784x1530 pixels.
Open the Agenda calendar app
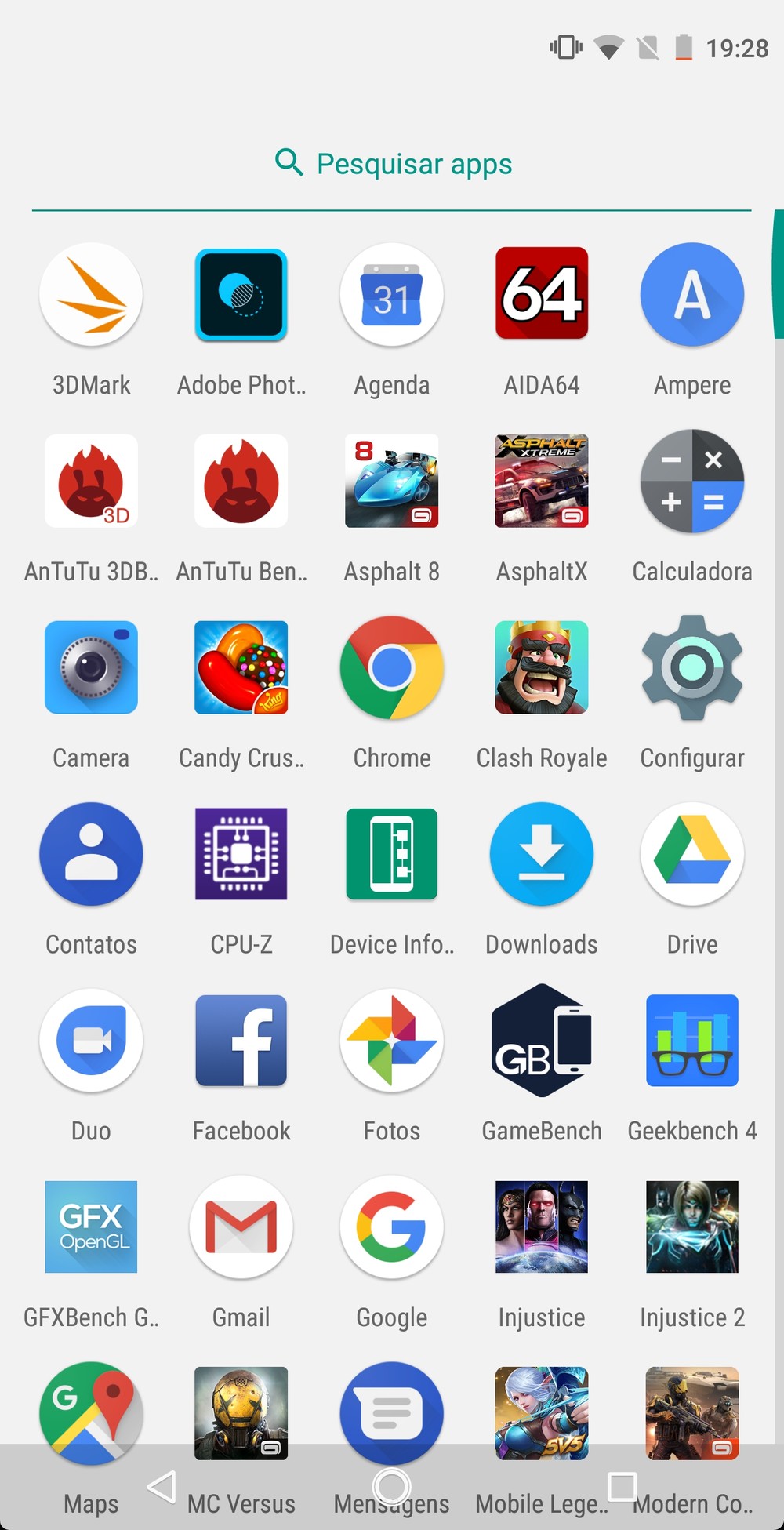pos(392,295)
